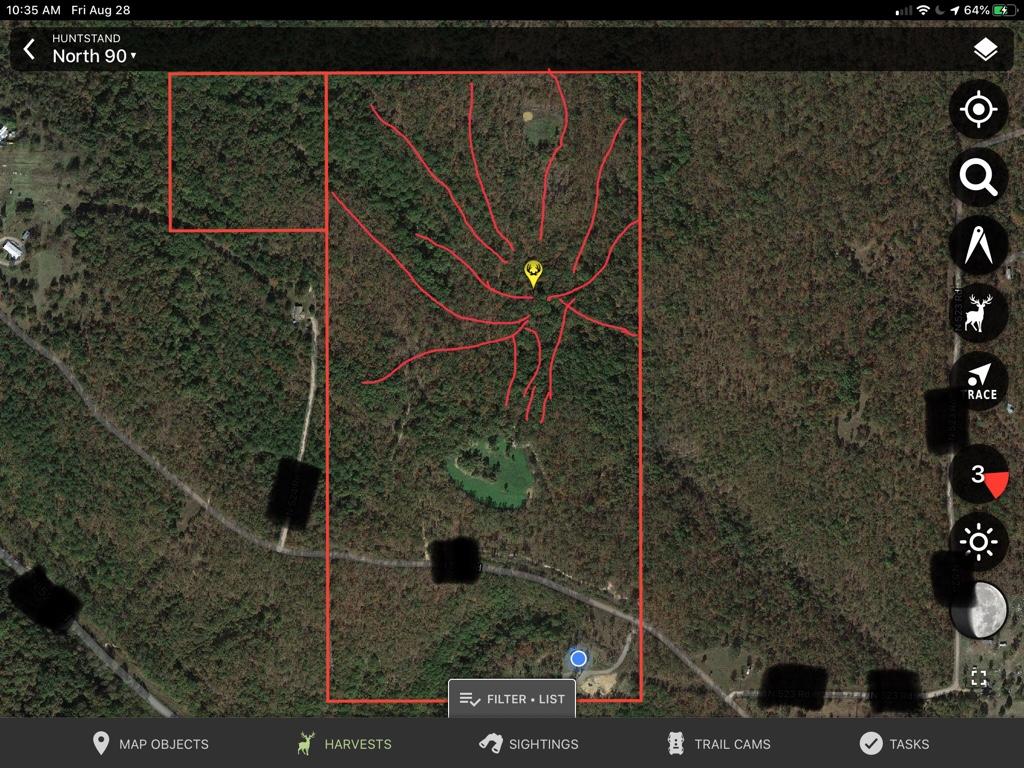Open the wind direction indicator
The height and width of the screenshot is (768, 1024).
(x=978, y=475)
